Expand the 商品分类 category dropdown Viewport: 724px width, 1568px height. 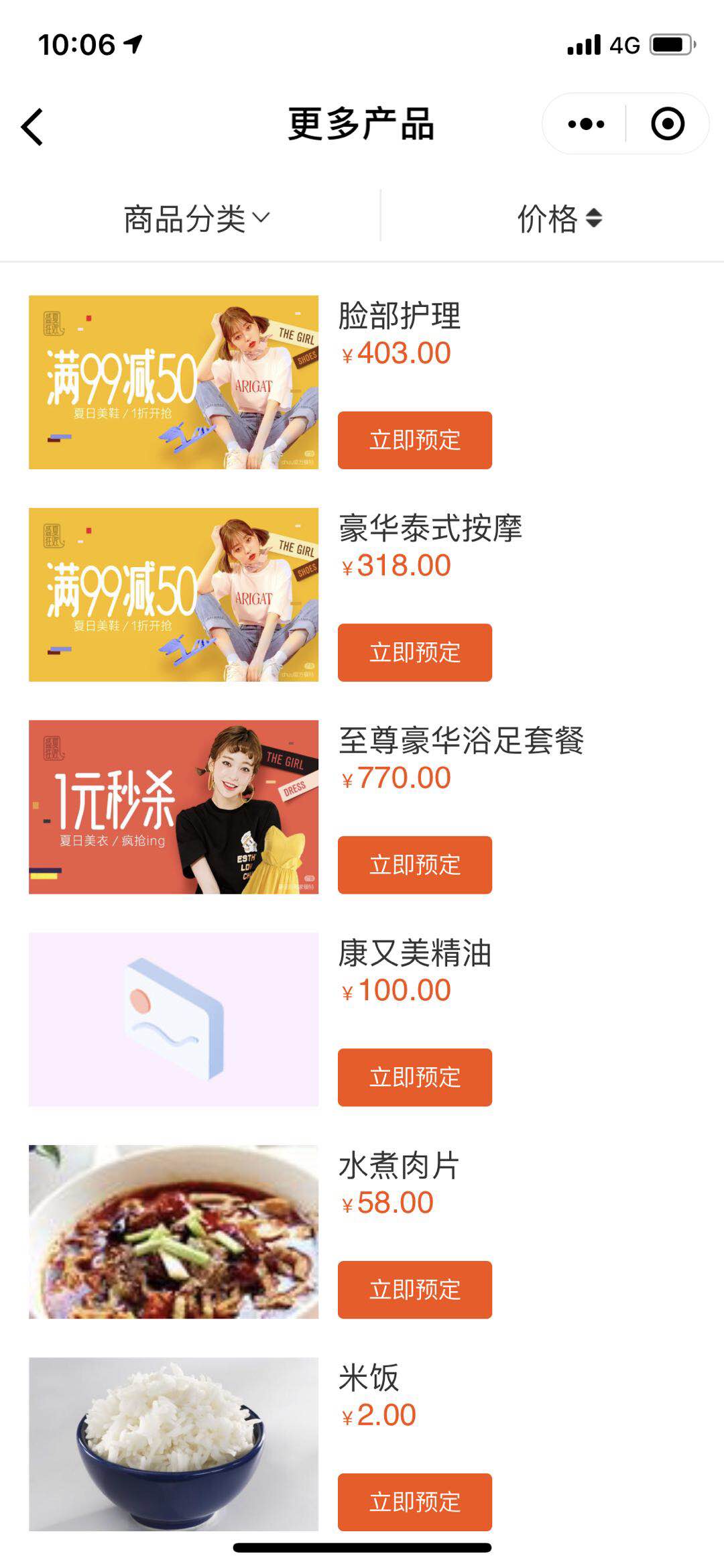pos(196,219)
